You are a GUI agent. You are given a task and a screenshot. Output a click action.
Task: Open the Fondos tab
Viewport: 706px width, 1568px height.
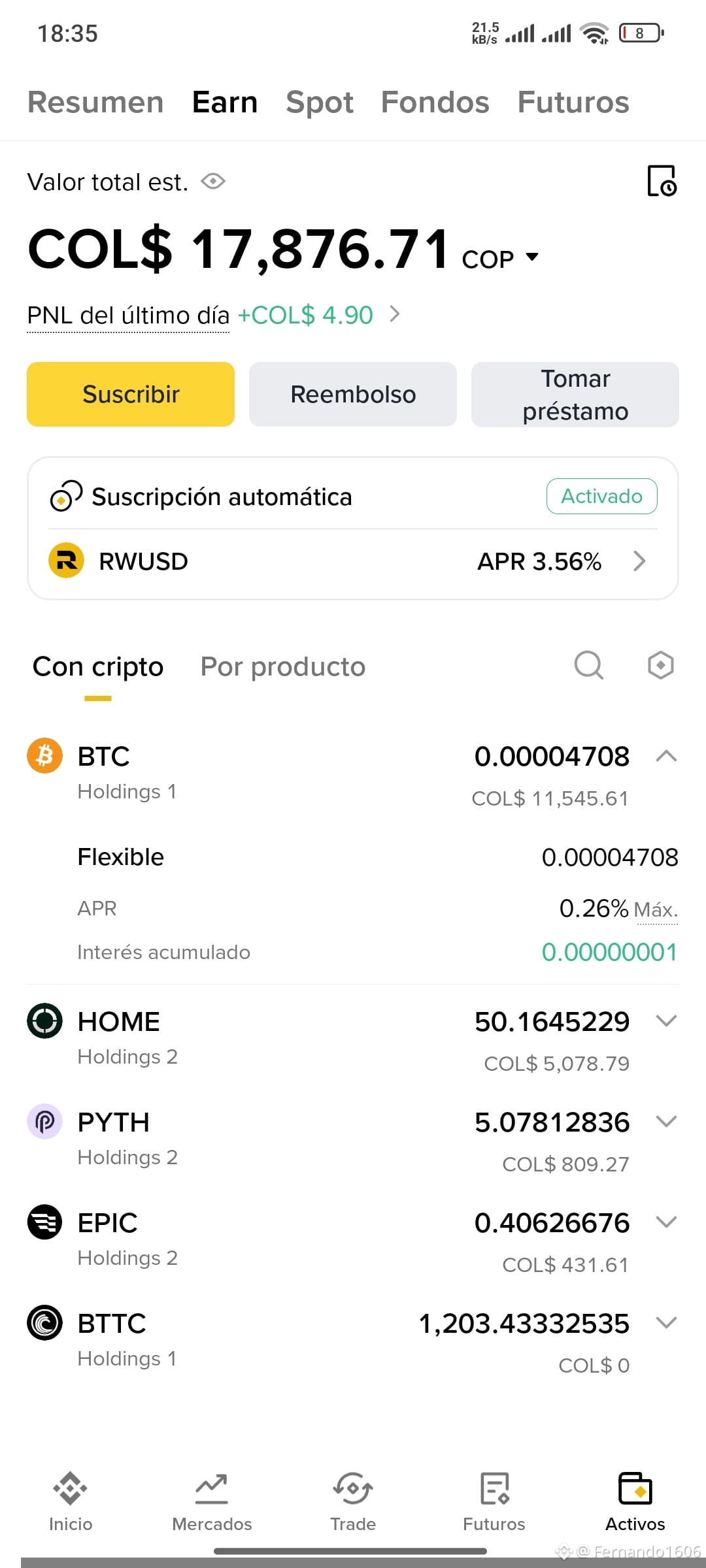435,103
